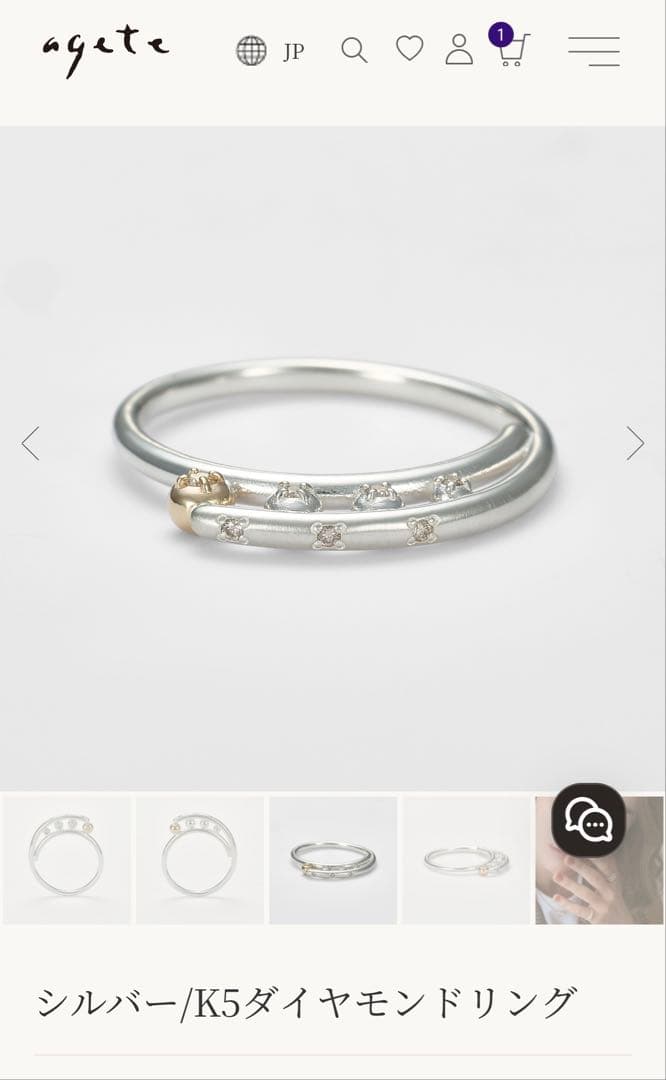The width and height of the screenshot is (666, 1080).
Task: Select the third angled ring thumbnail
Action: (x=333, y=860)
